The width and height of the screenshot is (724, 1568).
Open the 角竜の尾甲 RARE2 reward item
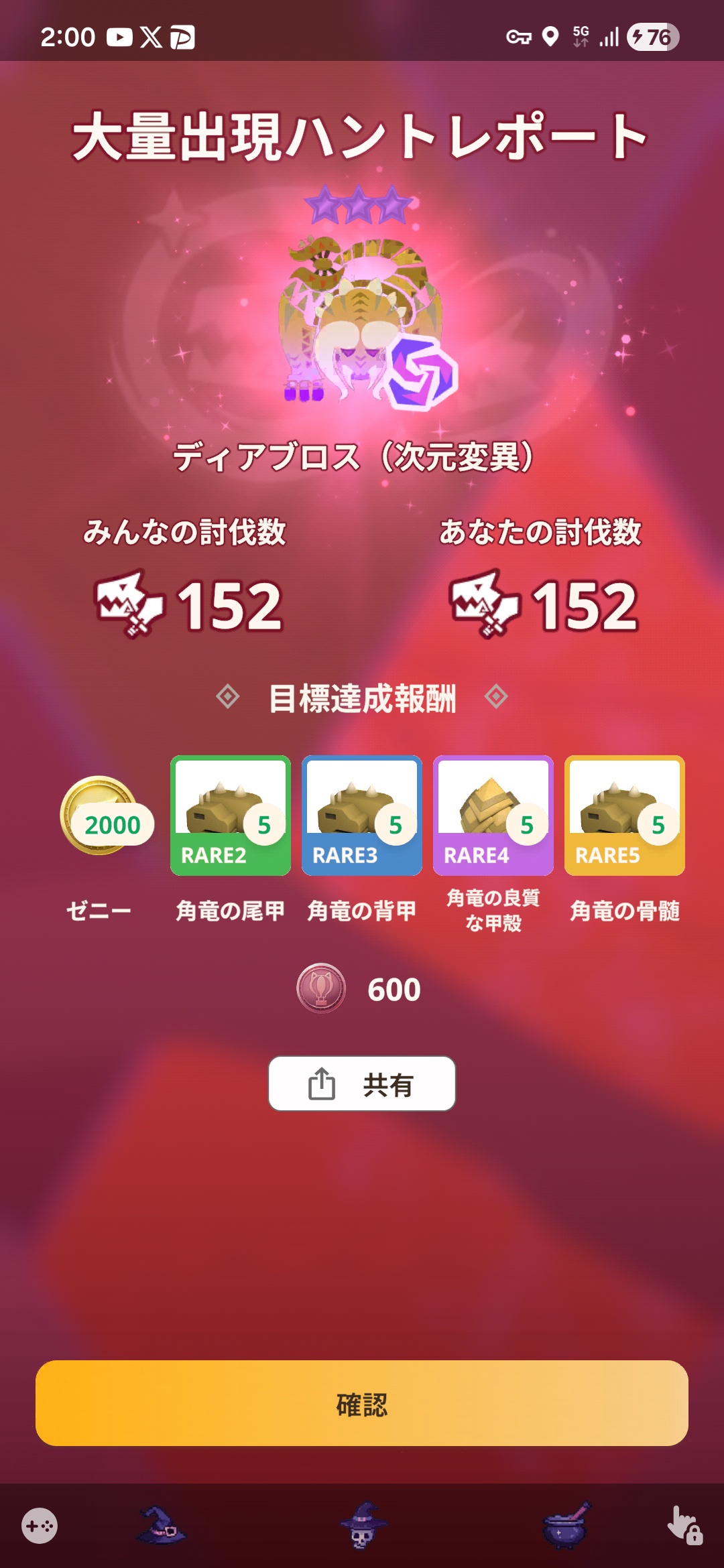230,815
